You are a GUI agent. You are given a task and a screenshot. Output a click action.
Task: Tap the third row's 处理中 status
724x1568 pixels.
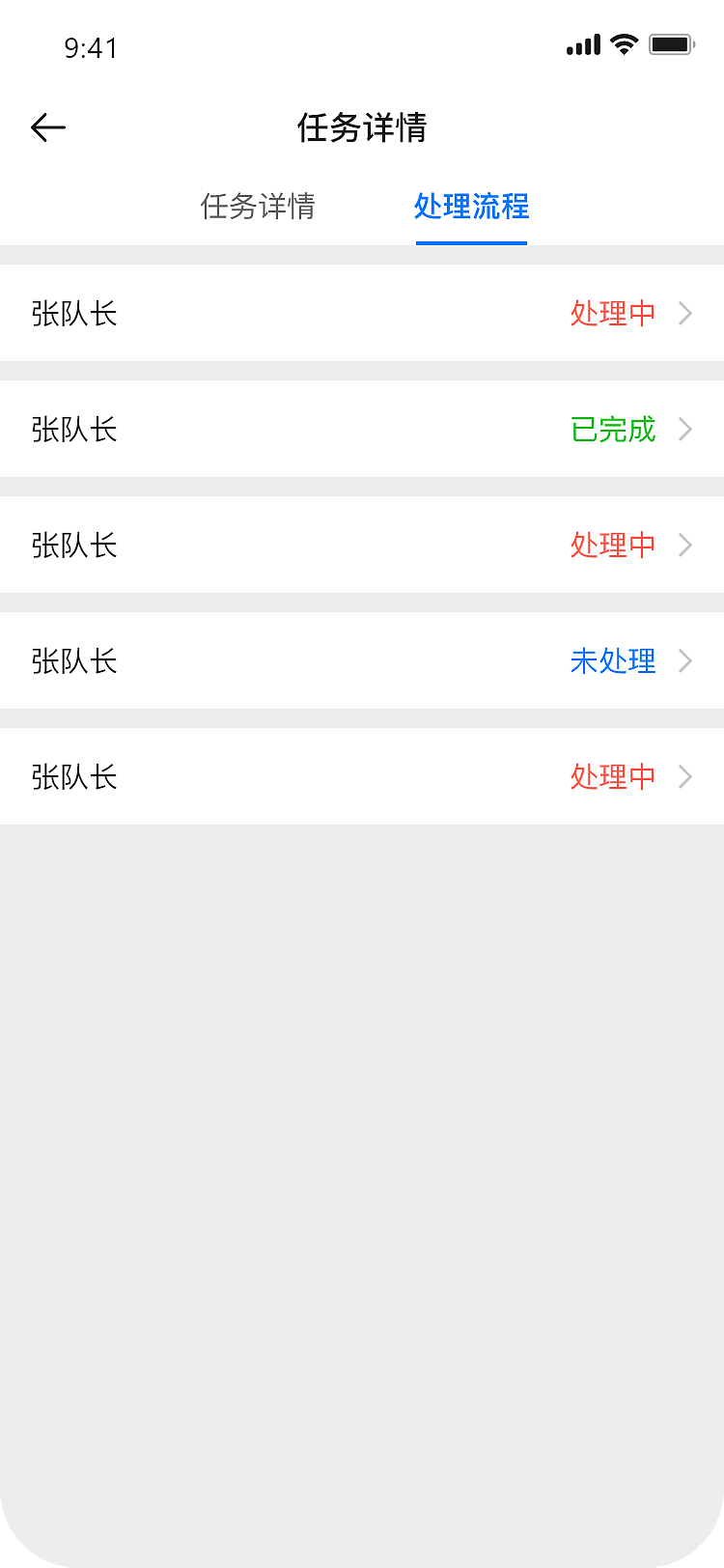613,545
